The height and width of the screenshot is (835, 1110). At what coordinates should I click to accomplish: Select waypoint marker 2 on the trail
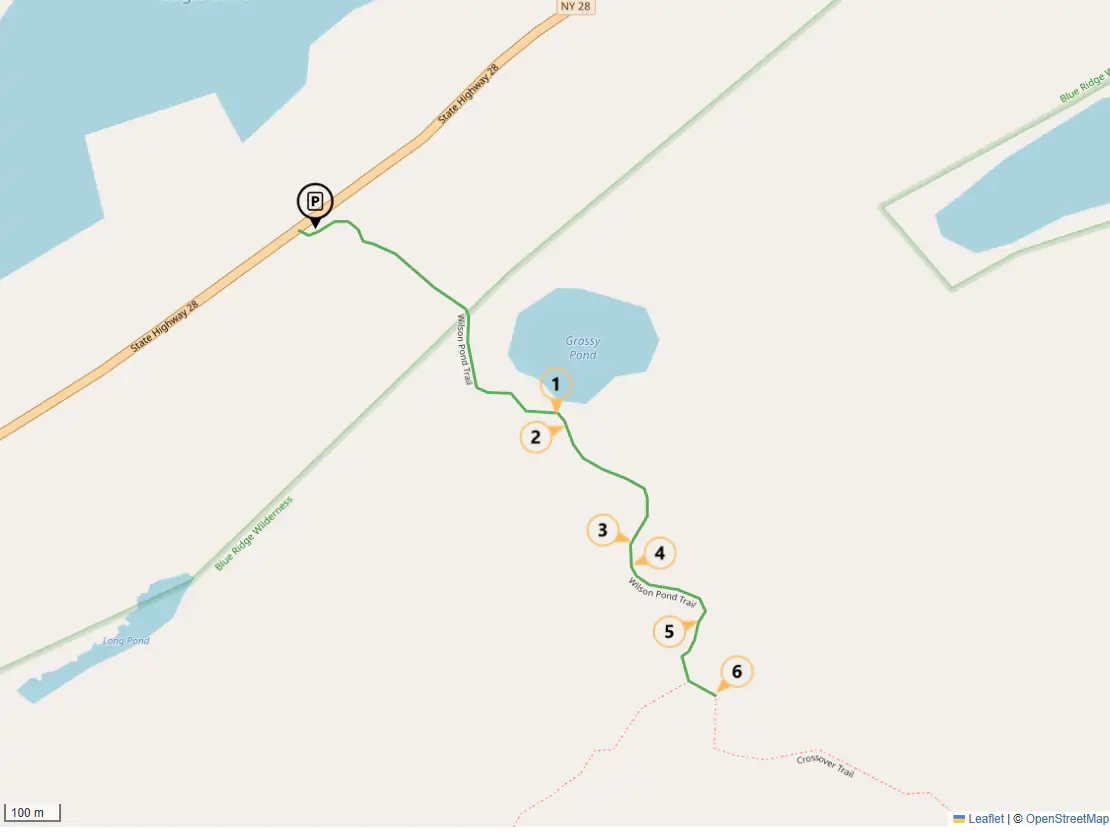pyautogui.click(x=536, y=437)
